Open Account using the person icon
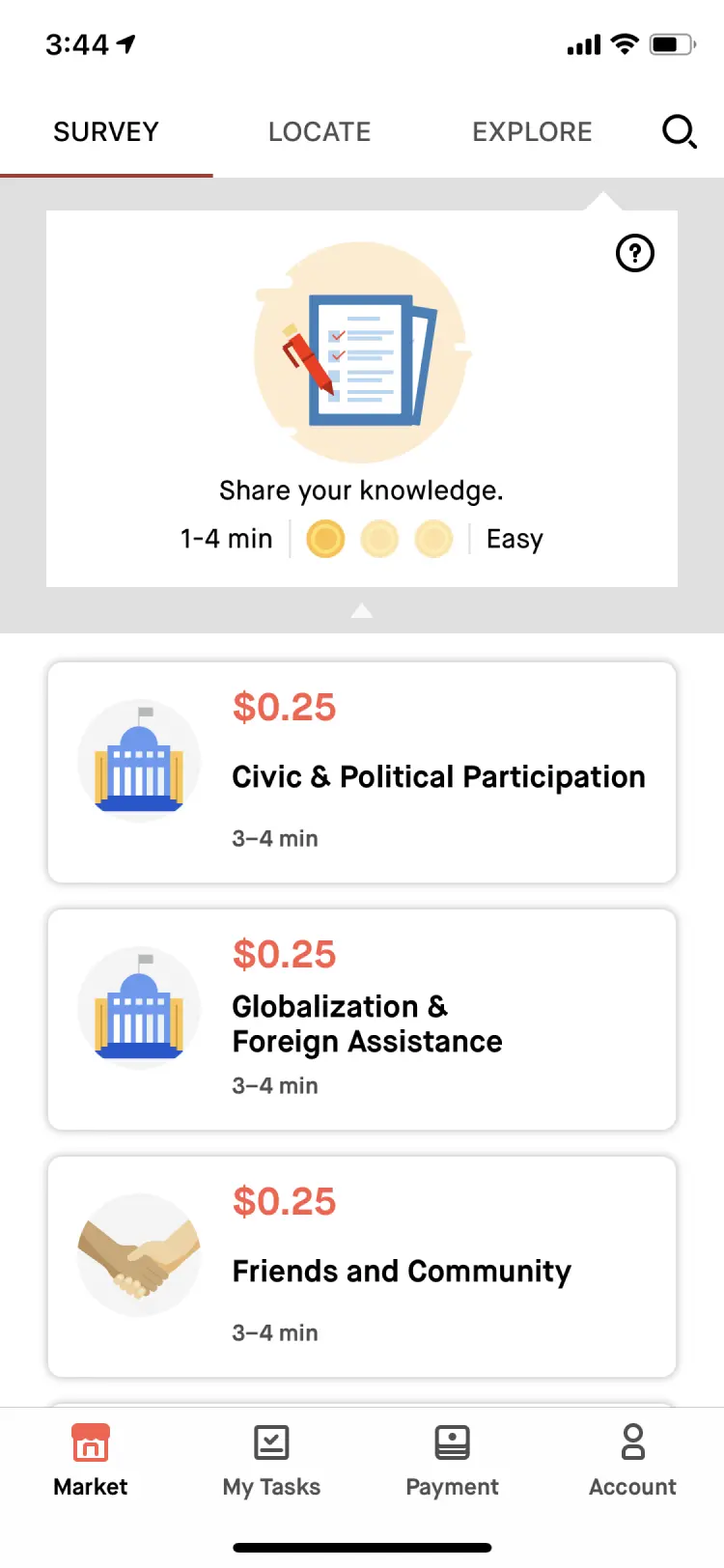The width and height of the screenshot is (724, 1568). 632,1442
